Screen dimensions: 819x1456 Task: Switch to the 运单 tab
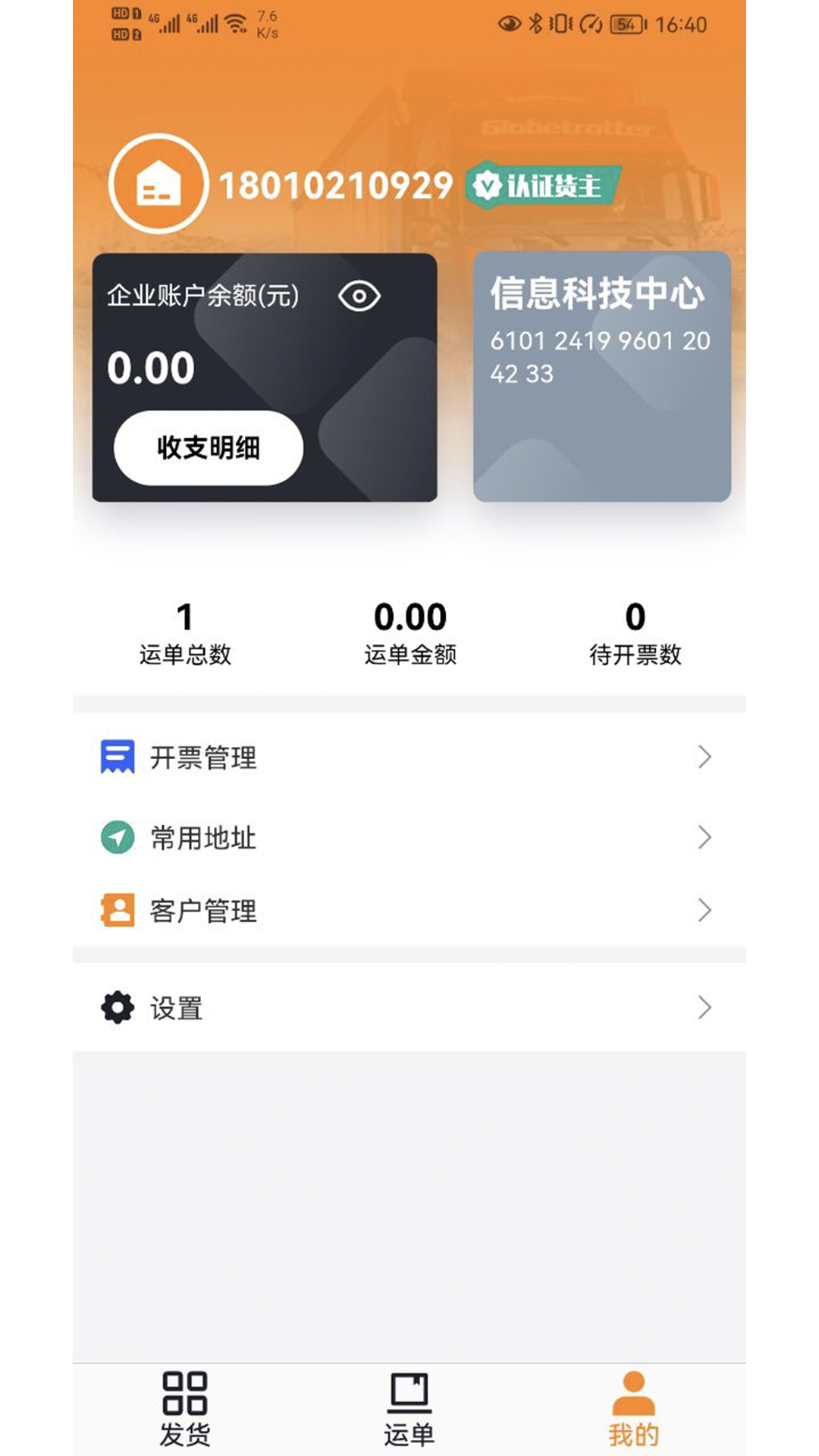tap(409, 1409)
